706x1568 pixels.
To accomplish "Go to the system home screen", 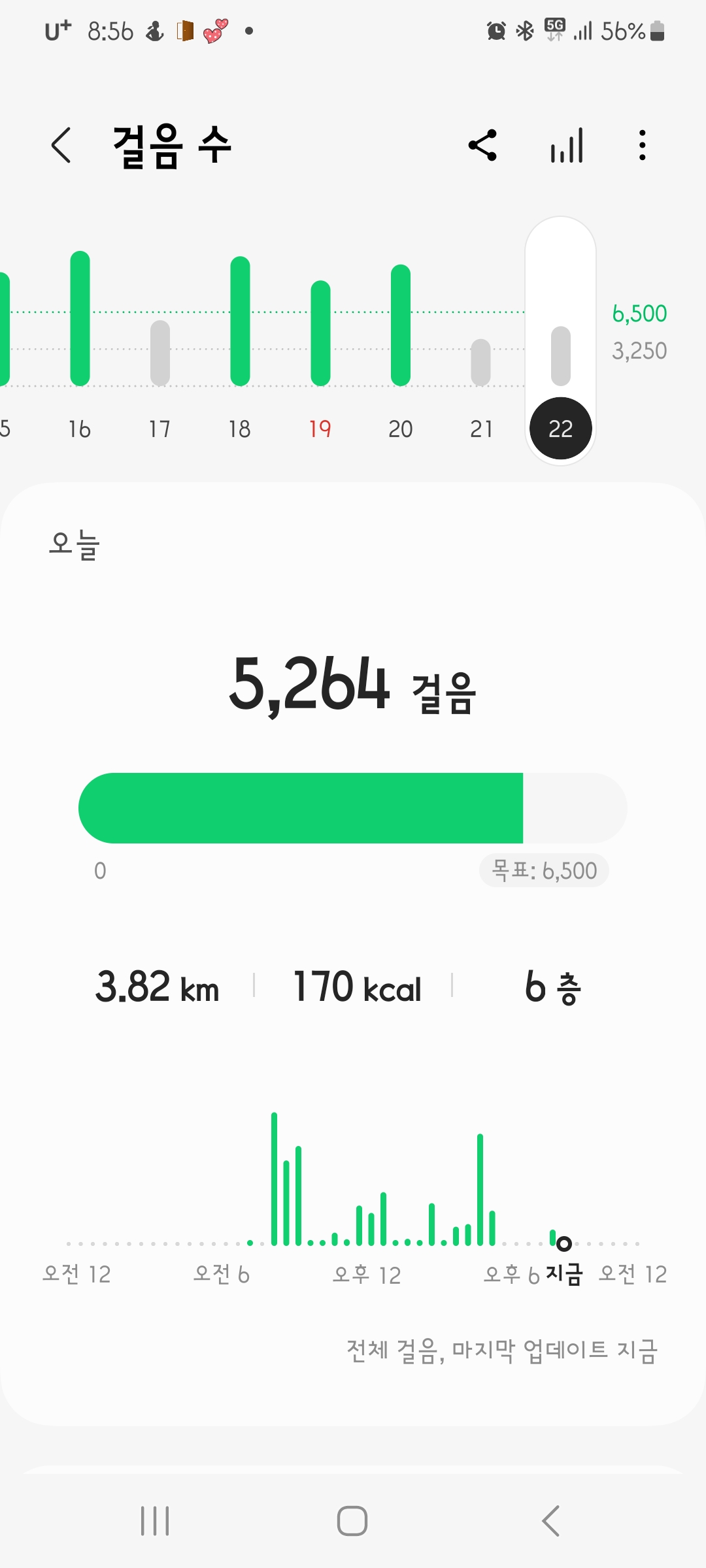I will click(352, 1521).
